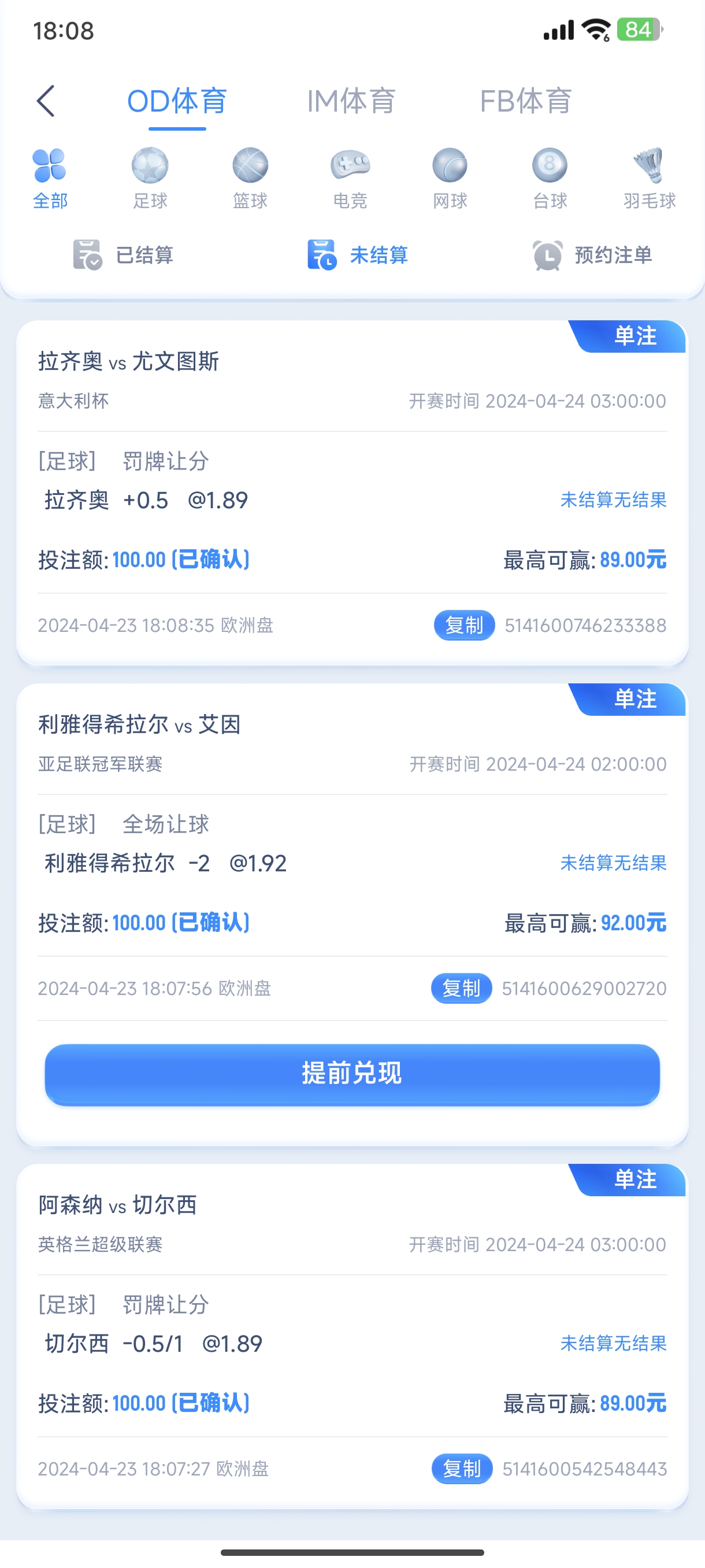
Task: Open 预约注单 reserved bets tab
Action: (592, 255)
